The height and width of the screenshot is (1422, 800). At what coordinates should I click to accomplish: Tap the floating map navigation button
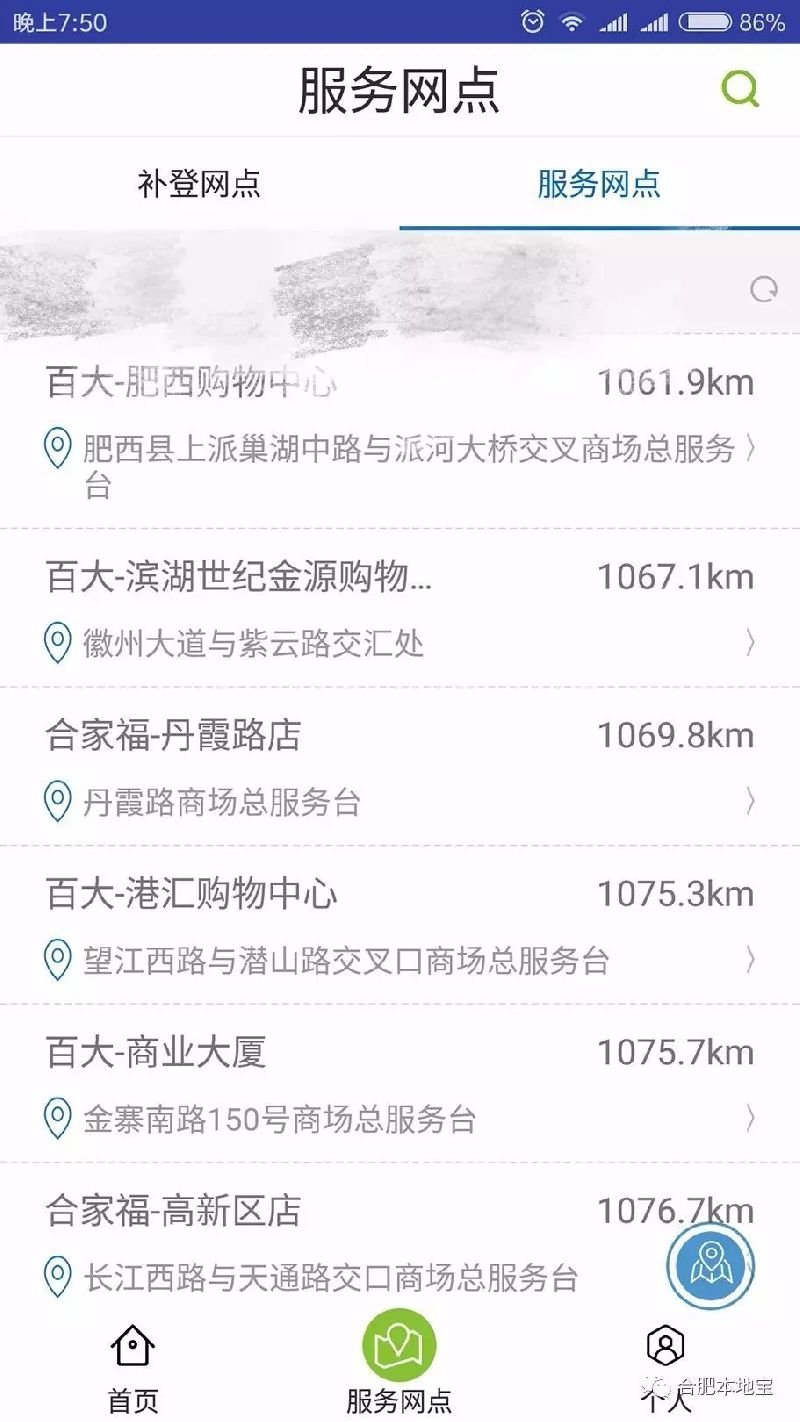tap(708, 1265)
